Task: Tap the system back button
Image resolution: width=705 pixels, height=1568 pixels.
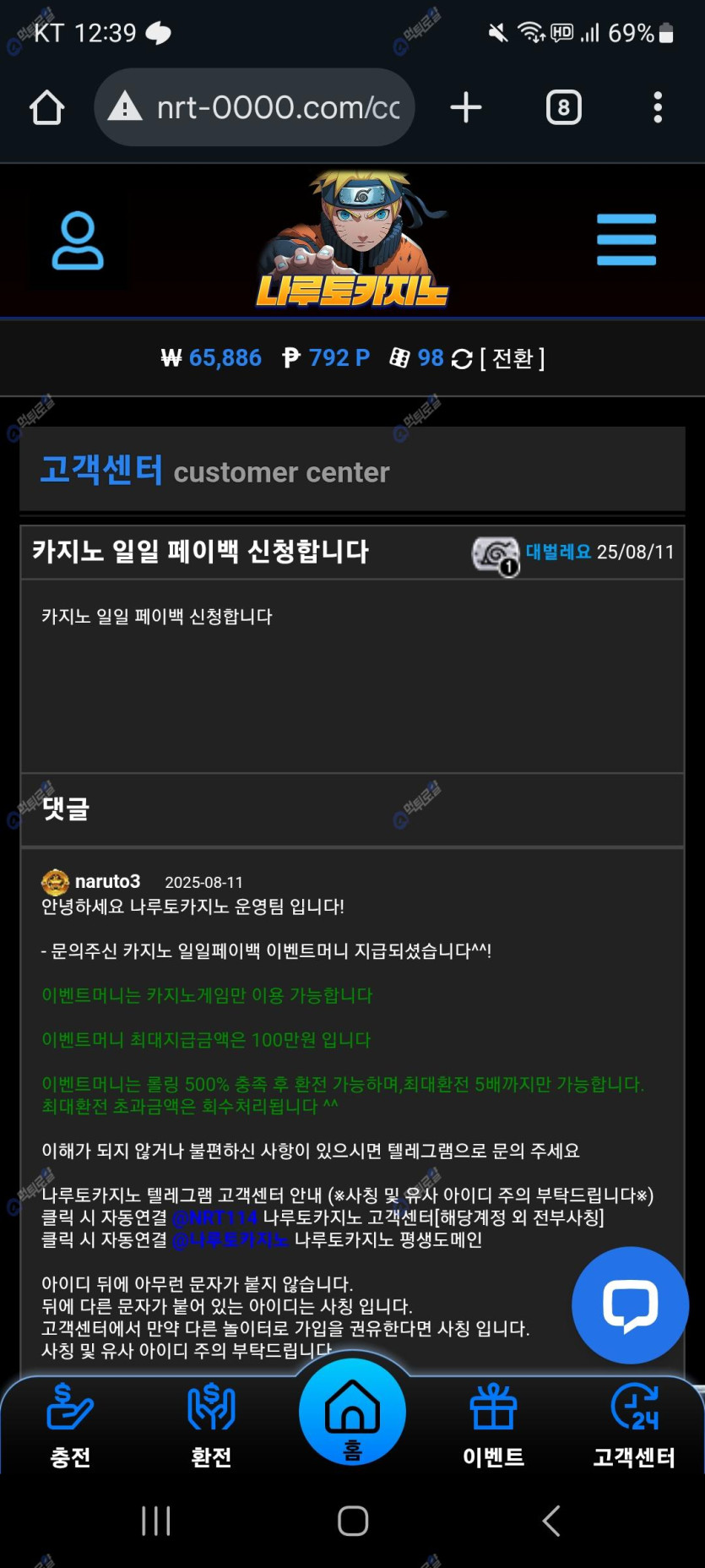Action: (x=550, y=1521)
